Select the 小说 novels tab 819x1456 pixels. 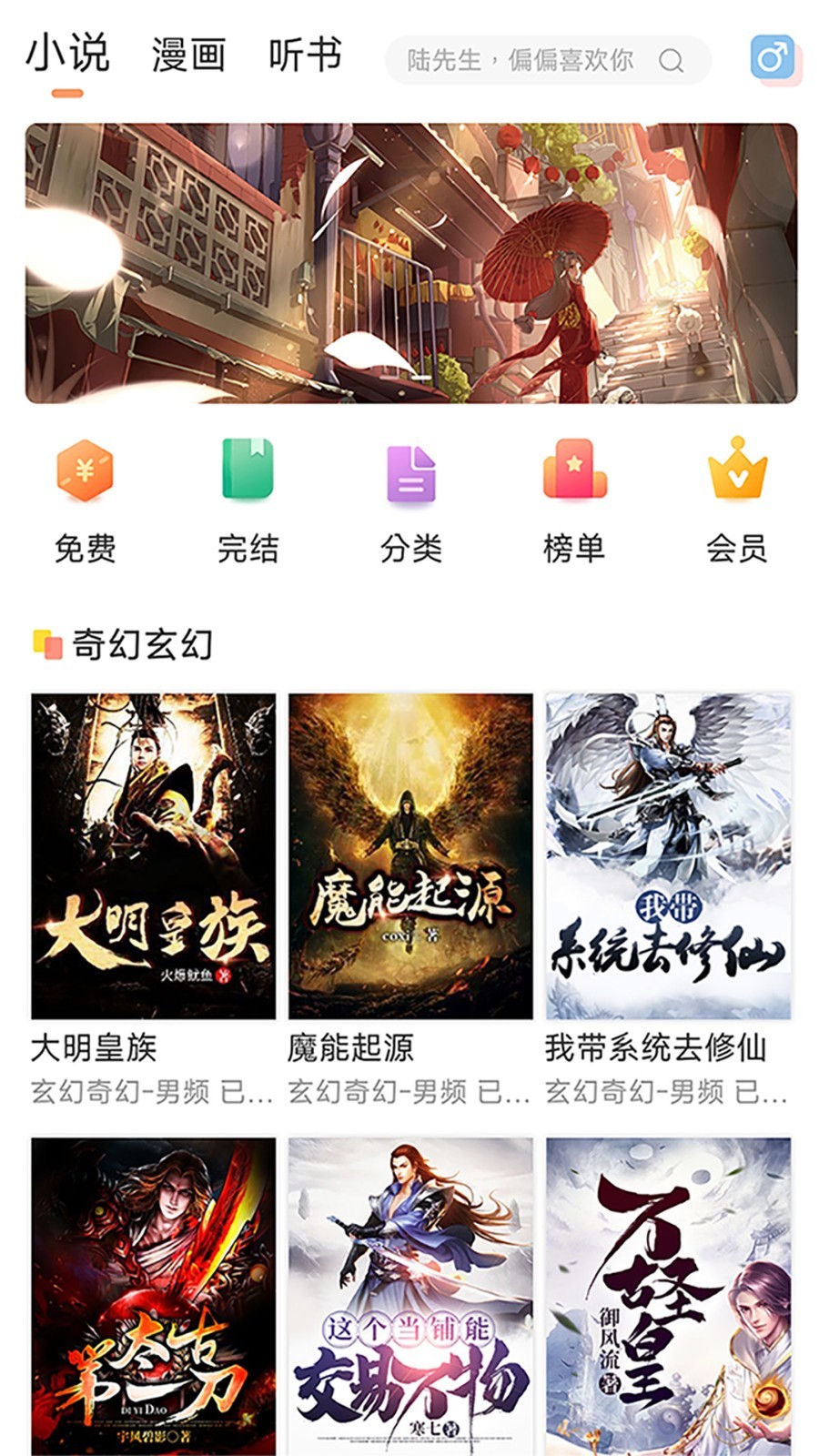(x=68, y=56)
